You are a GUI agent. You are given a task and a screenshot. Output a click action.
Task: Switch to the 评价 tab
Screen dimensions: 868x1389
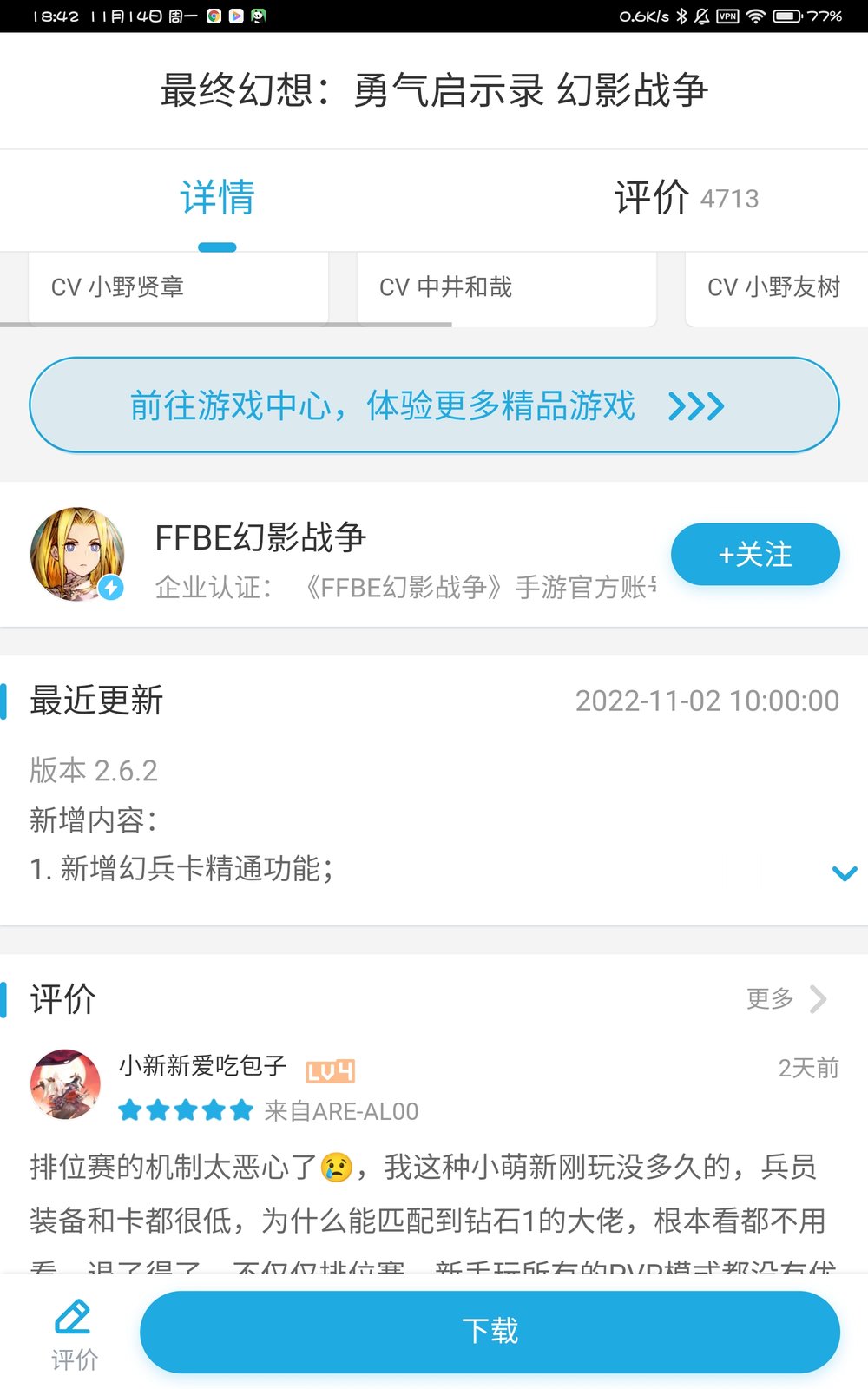coord(651,198)
